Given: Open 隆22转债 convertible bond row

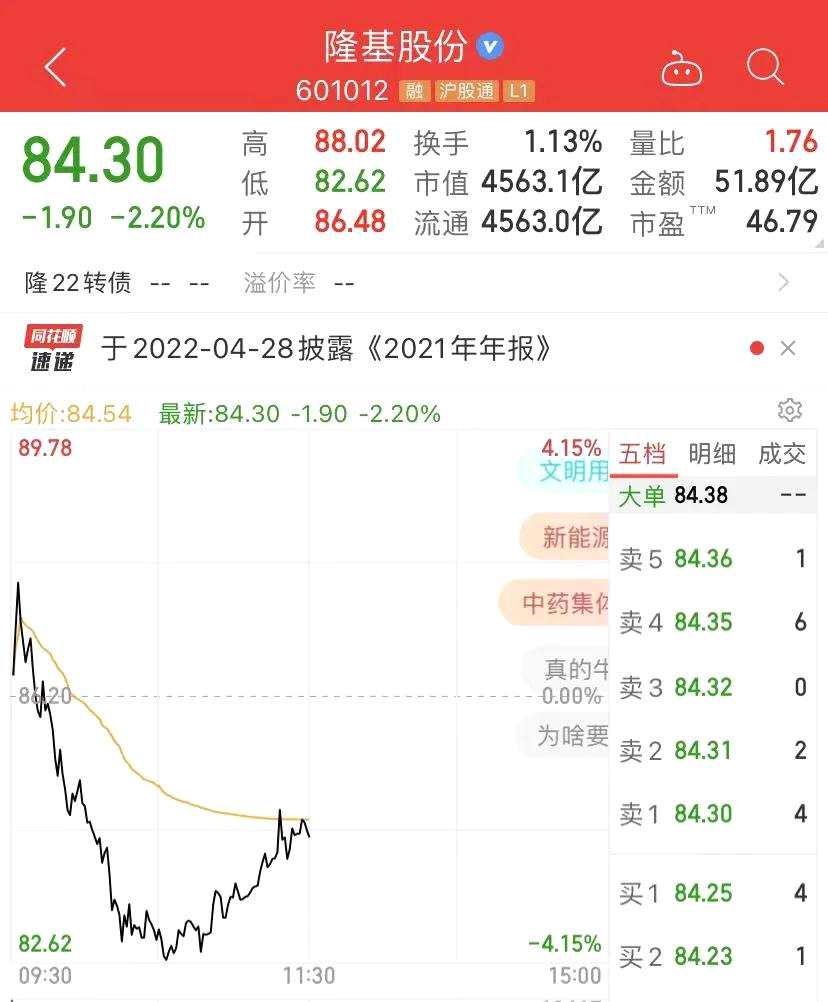Looking at the screenshot, I should tap(400, 283).
